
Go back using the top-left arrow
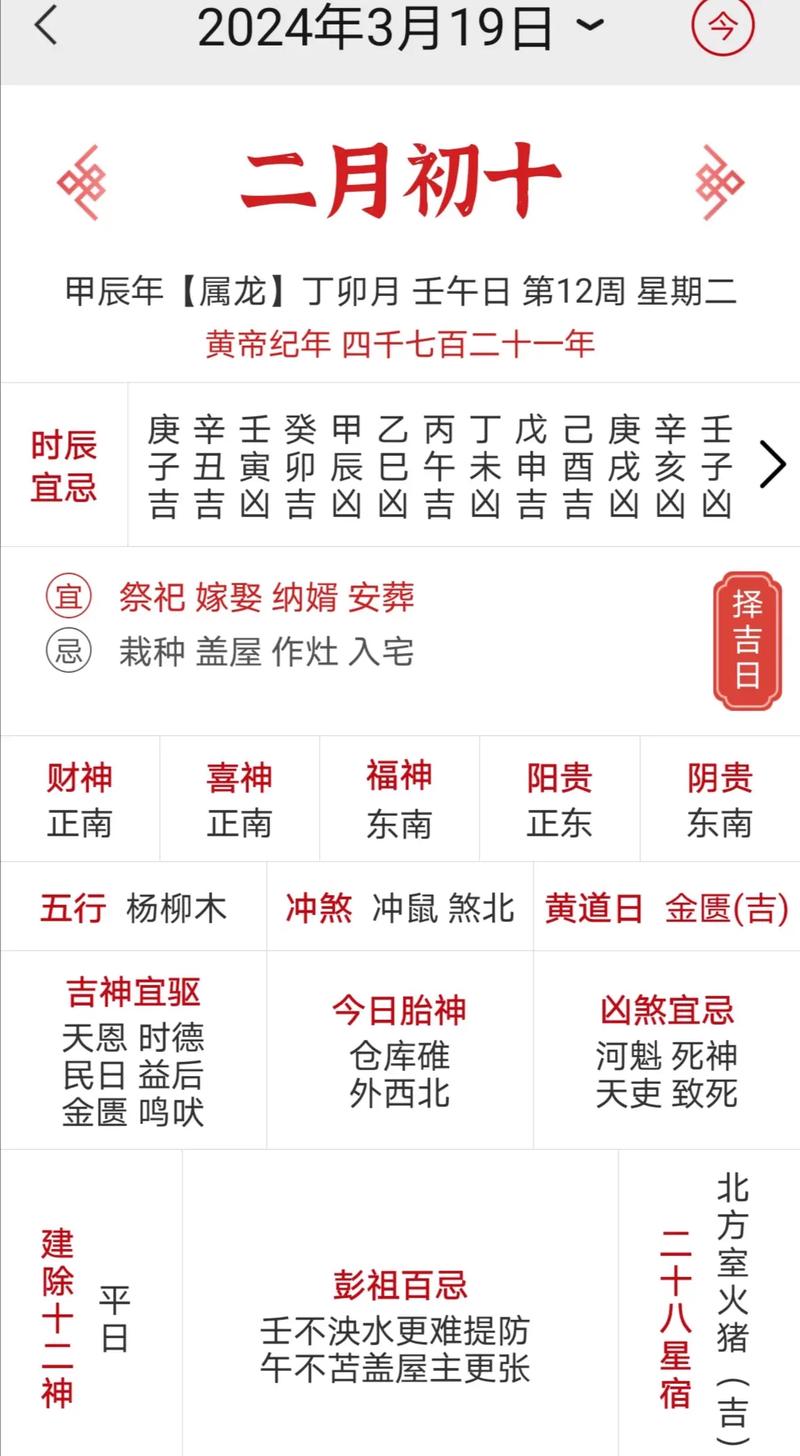pyautogui.click(x=46, y=26)
